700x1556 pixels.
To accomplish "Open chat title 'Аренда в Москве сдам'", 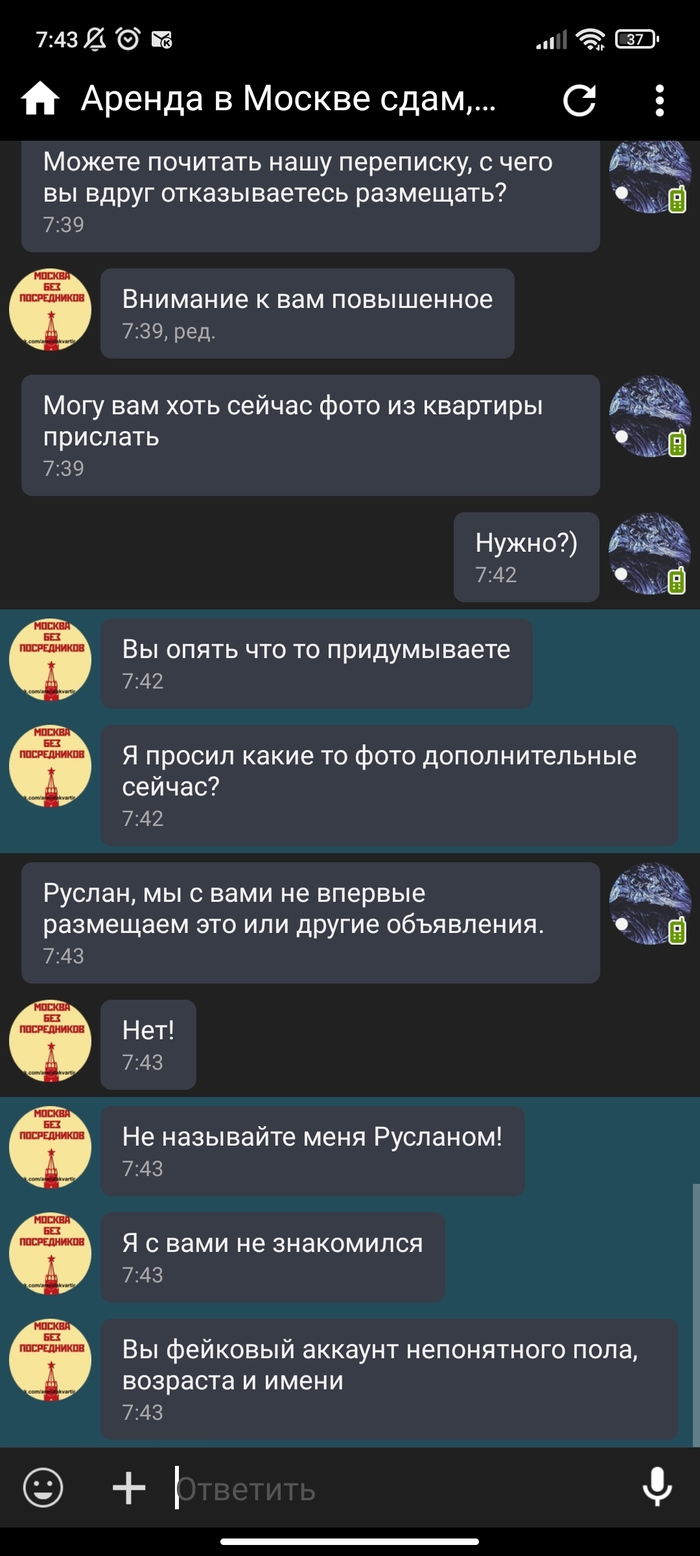I will point(289,99).
